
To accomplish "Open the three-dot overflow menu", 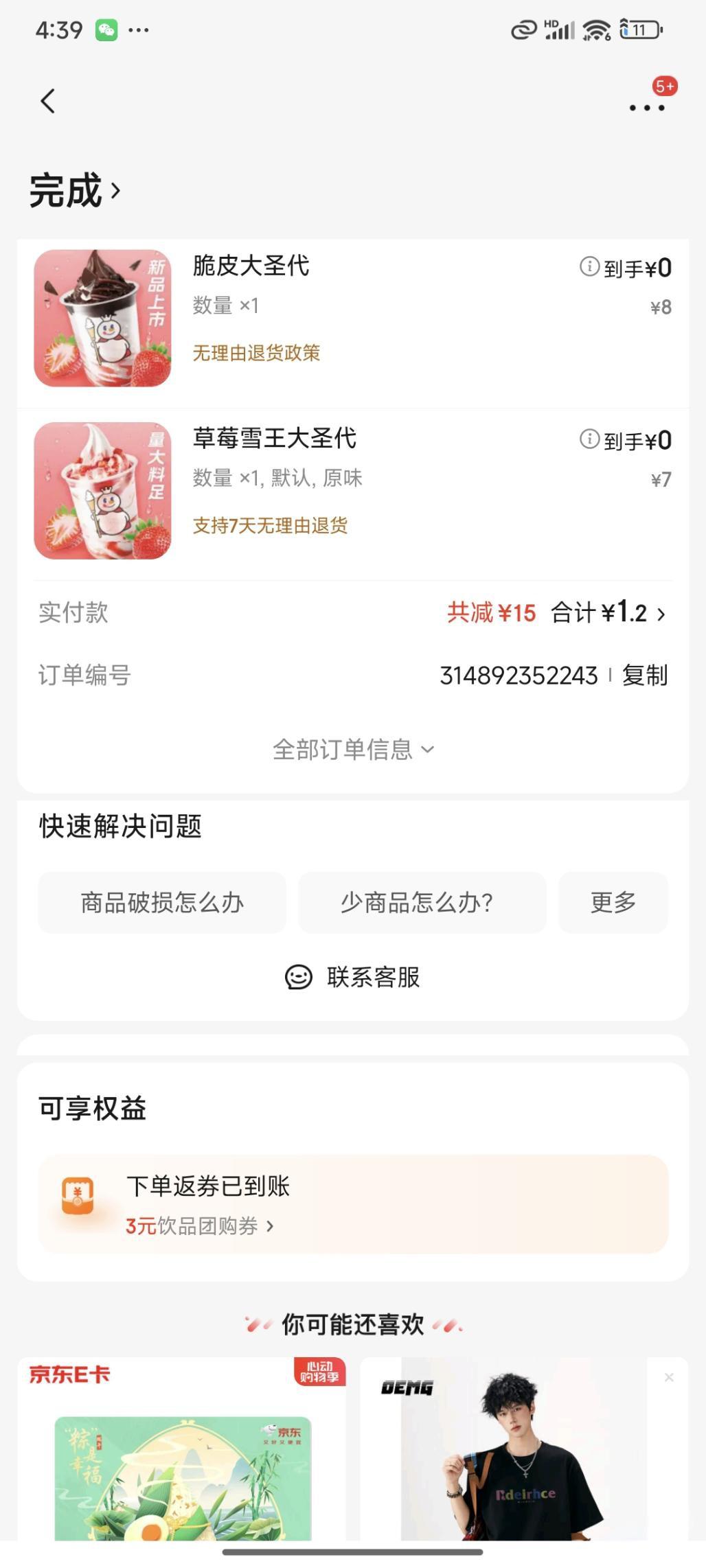I will coord(647,107).
